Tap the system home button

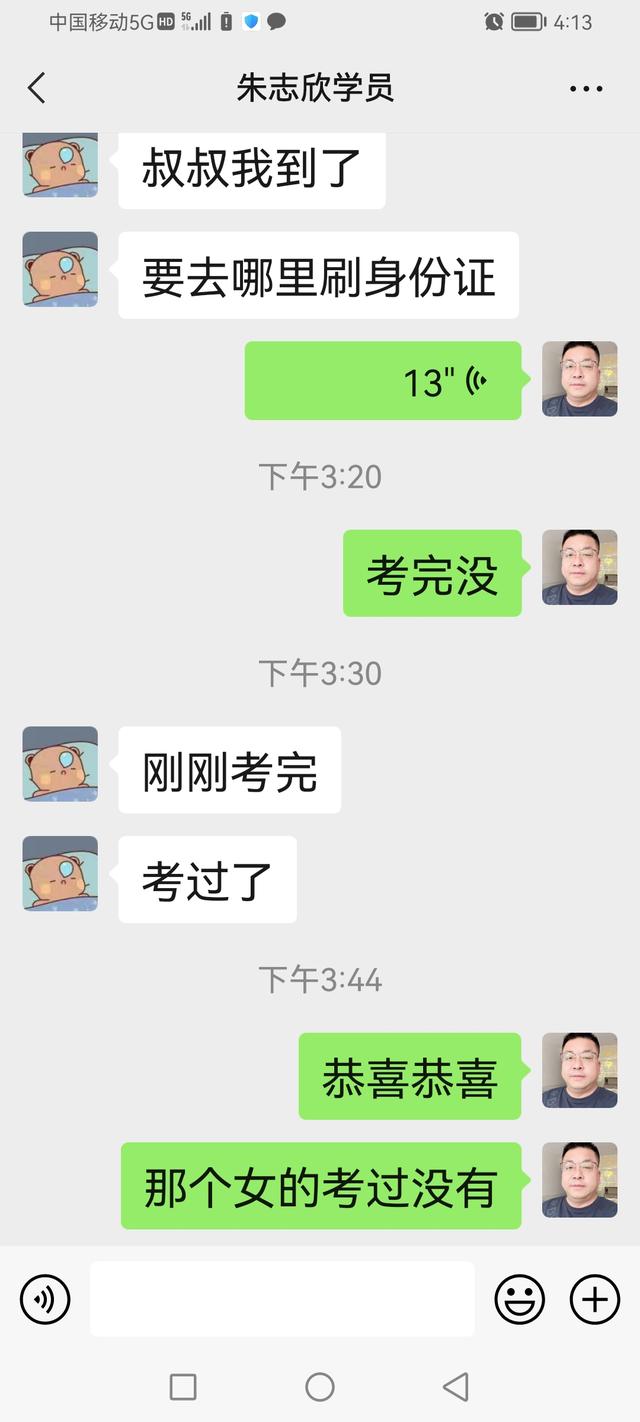point(320,1386)
